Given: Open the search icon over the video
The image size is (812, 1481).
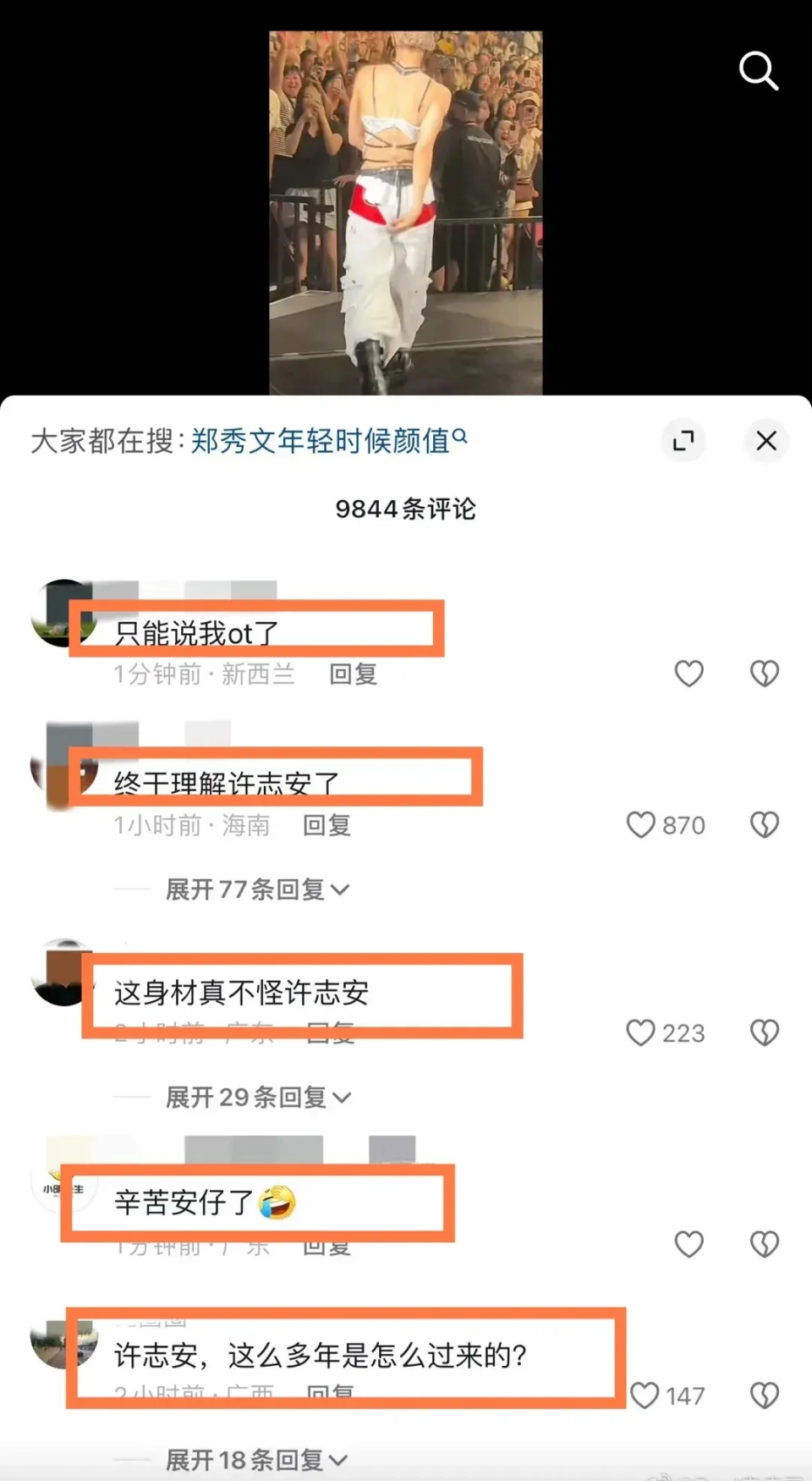Looking at the screenshot, I should pyautogui.click(x=758, y=71).
